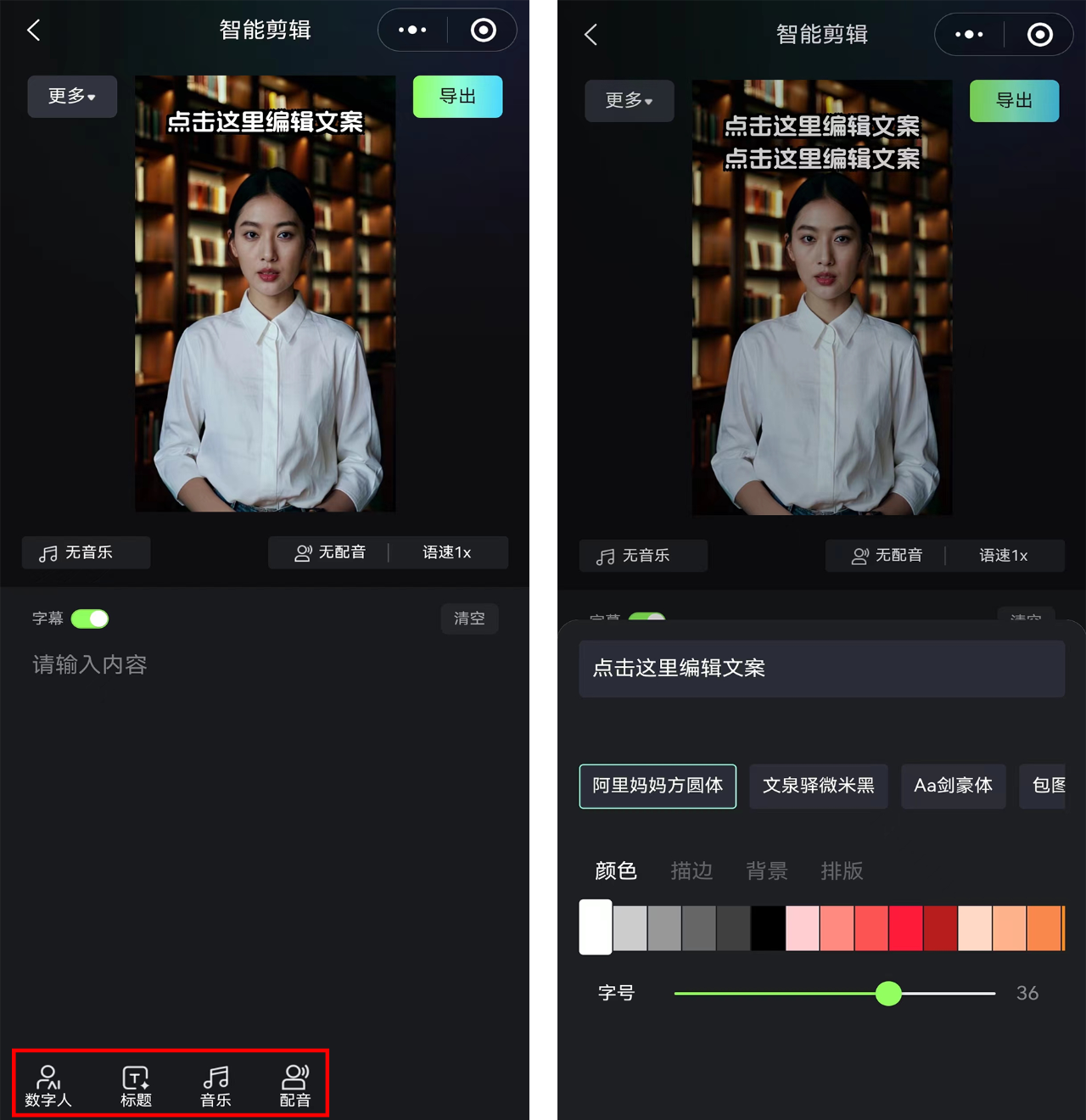Switch to the 排版 tab

(842, 871)
